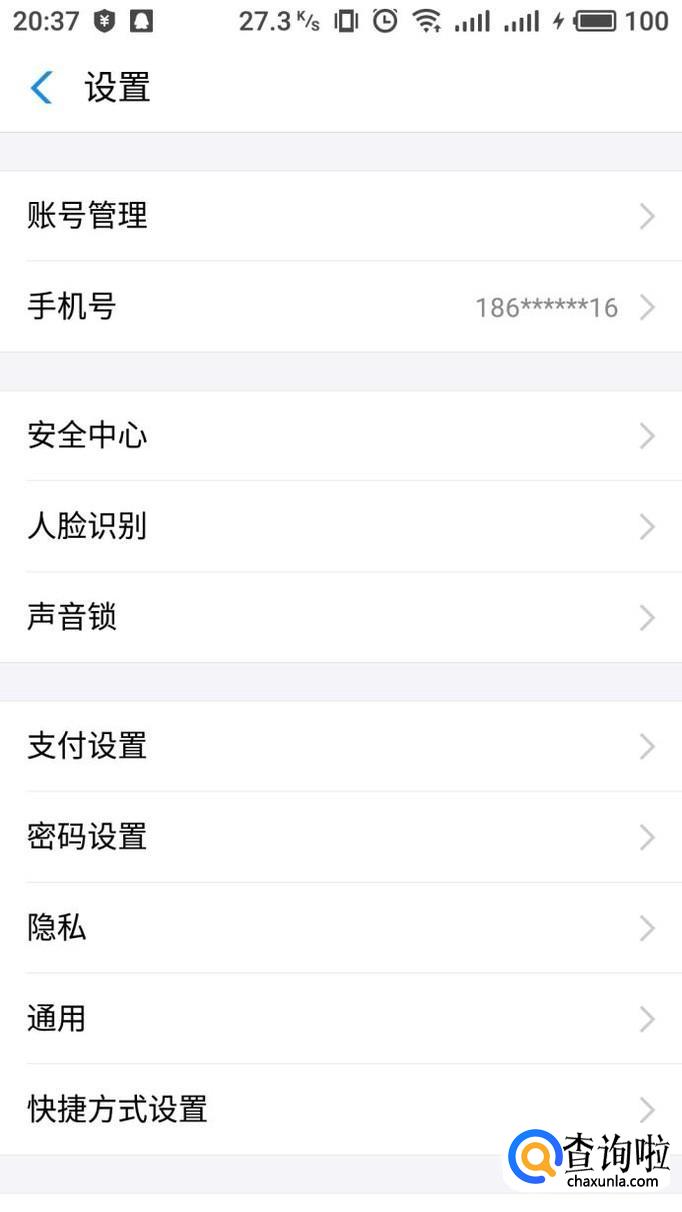Open 快捷方式设置 shortcut settings
This screenshot has width=682, height=1212.
[300, 1109]
